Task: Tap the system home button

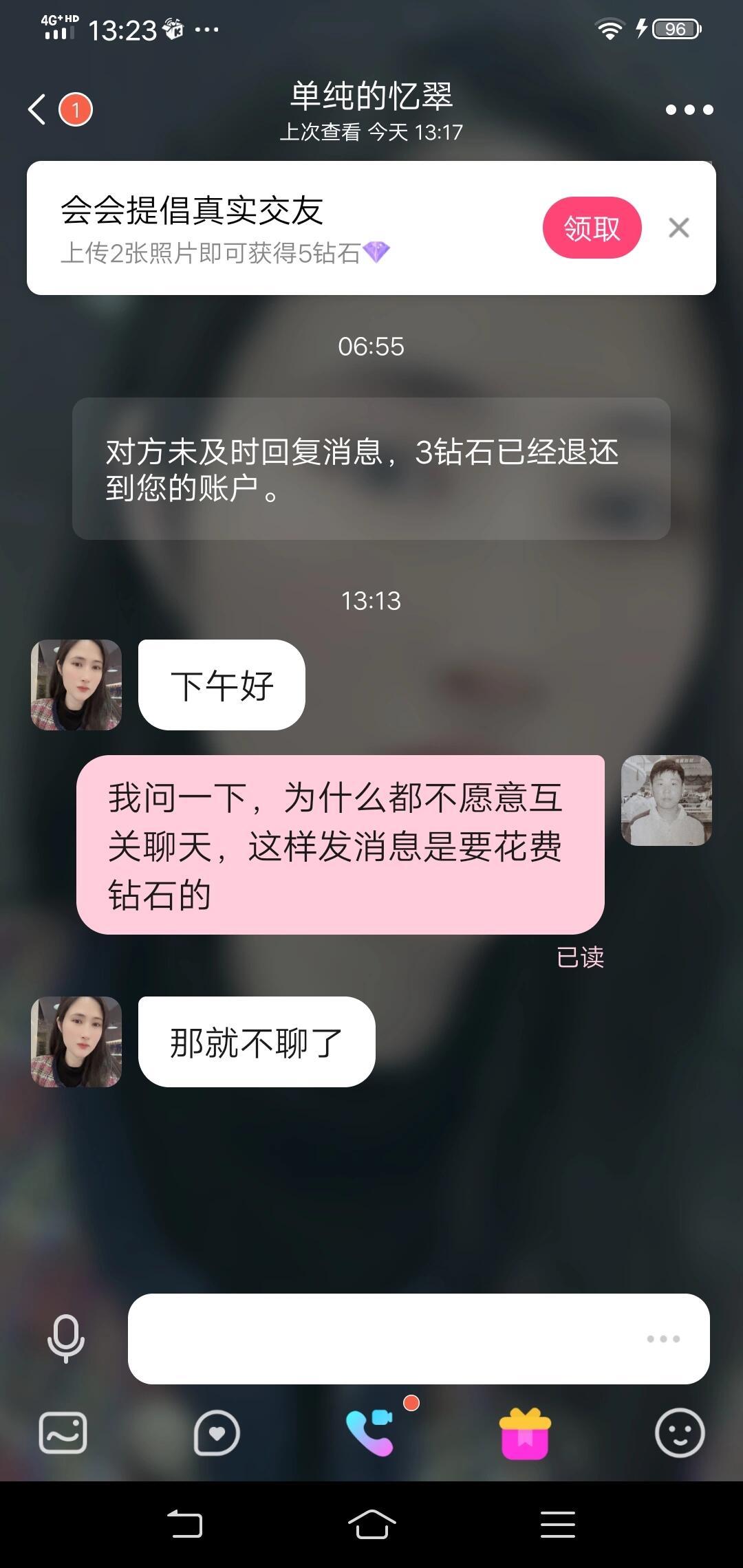Action: tap(371, 1525)
